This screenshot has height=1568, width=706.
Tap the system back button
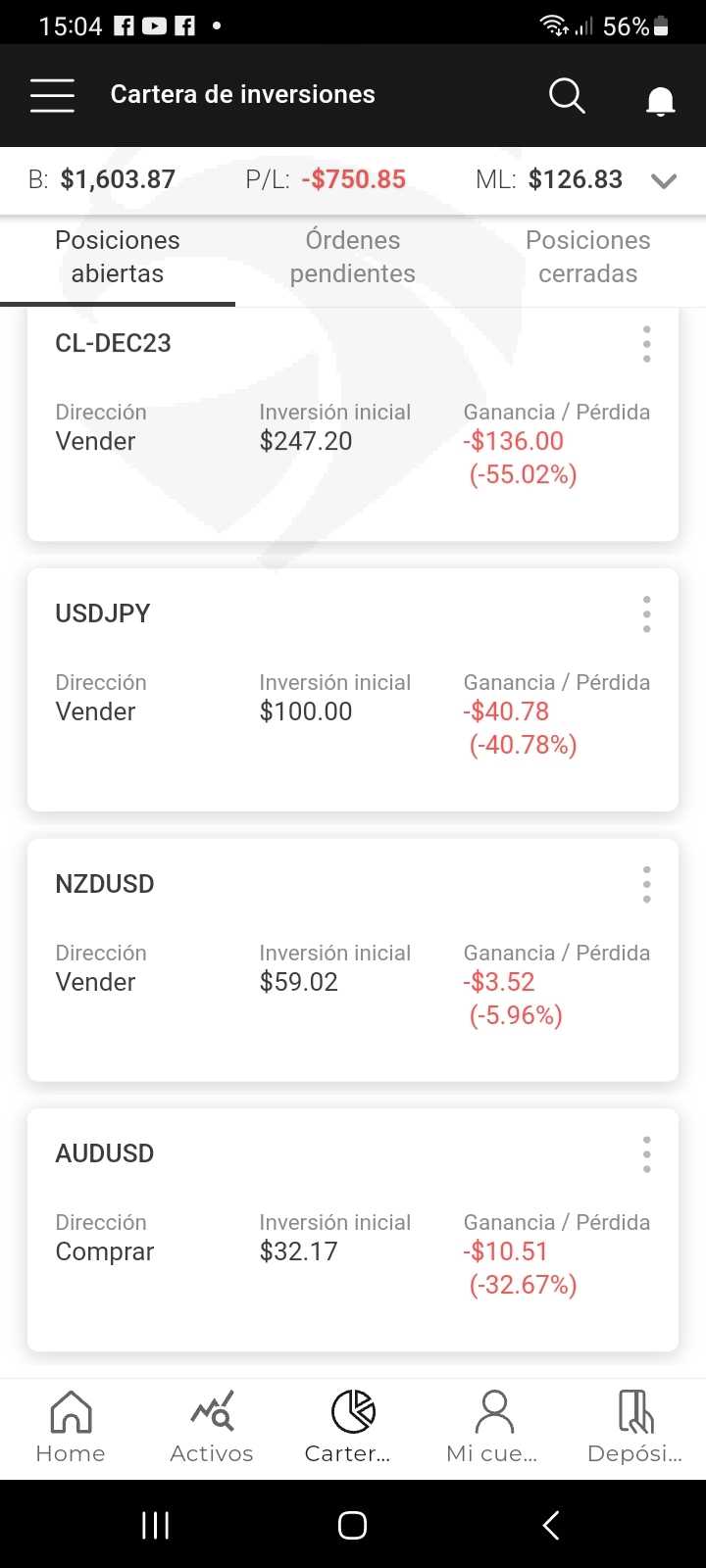[x=551, y=1525]
